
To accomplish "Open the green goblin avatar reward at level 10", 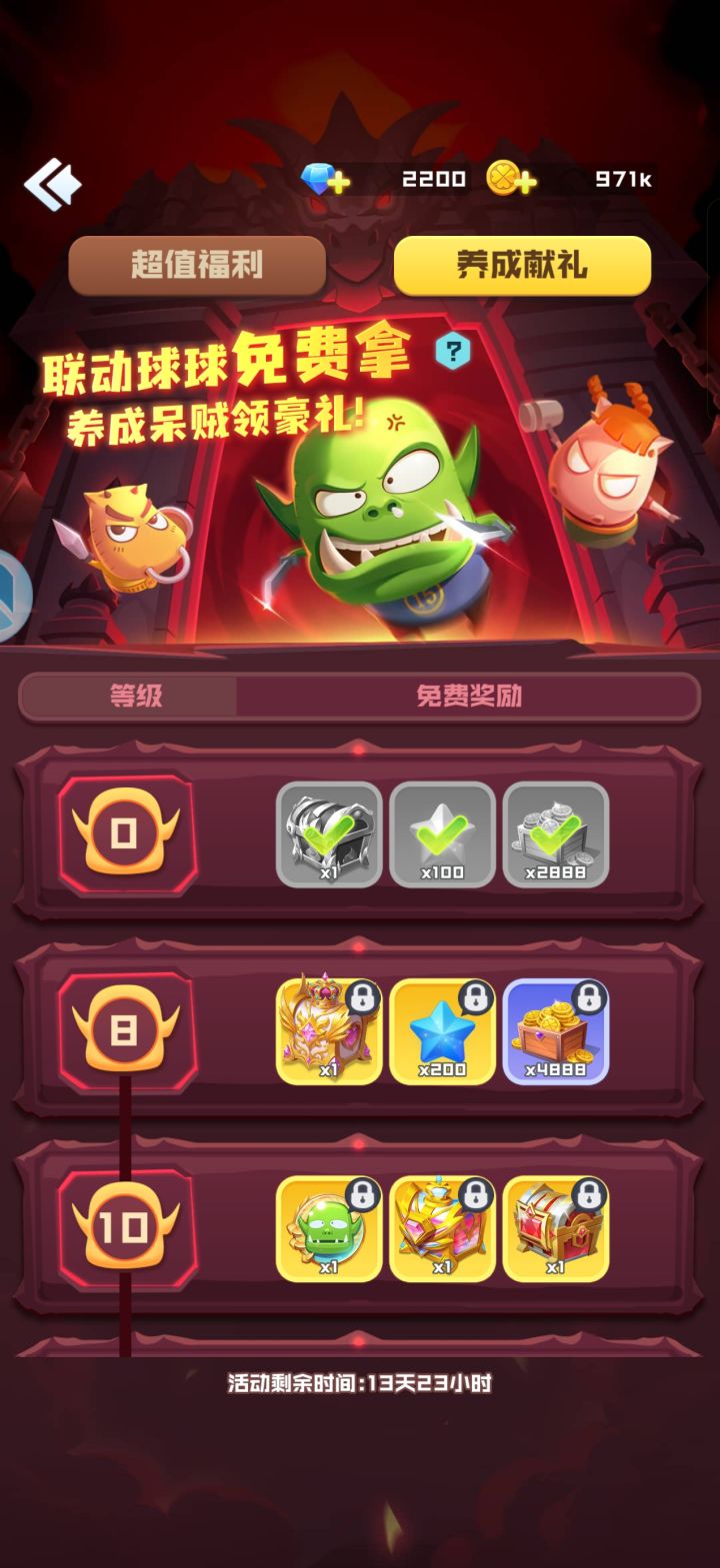I will [x=329, y=1231].
